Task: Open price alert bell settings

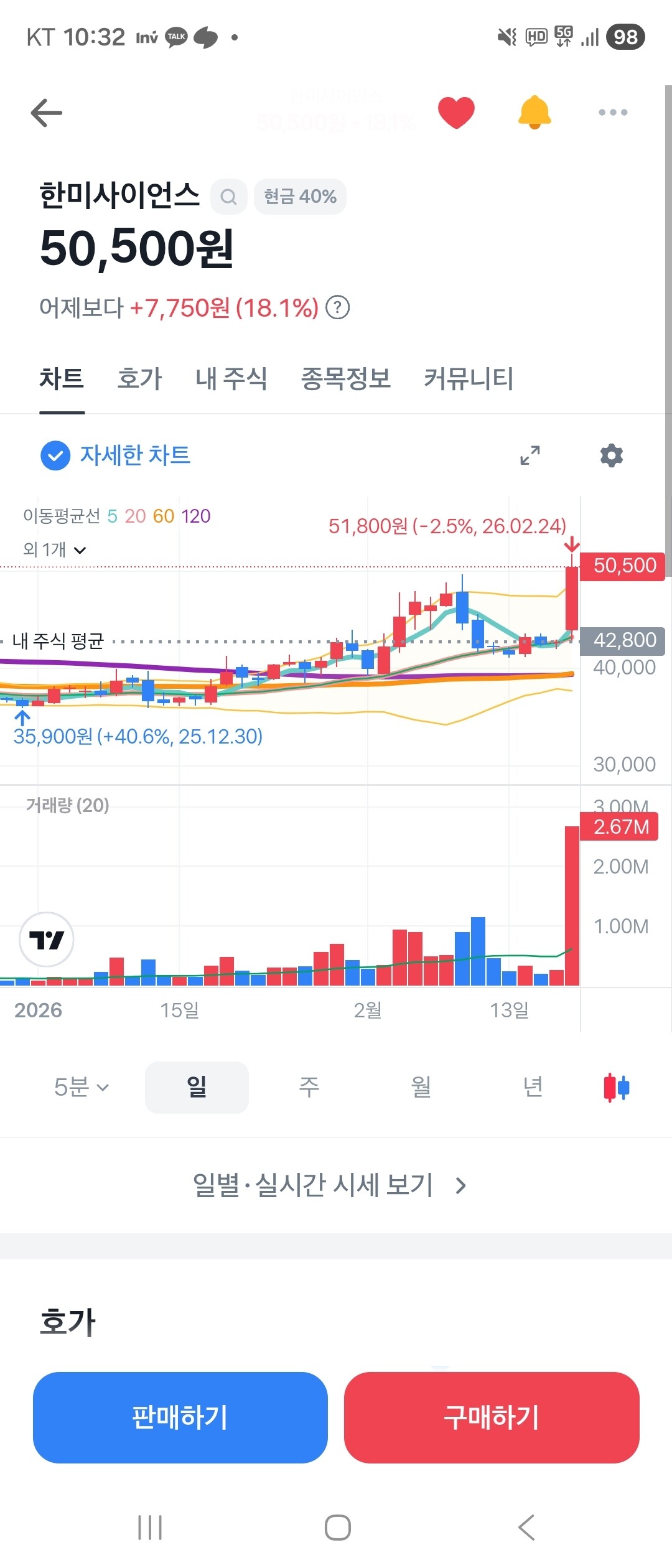Action: (x=534, y=113)
